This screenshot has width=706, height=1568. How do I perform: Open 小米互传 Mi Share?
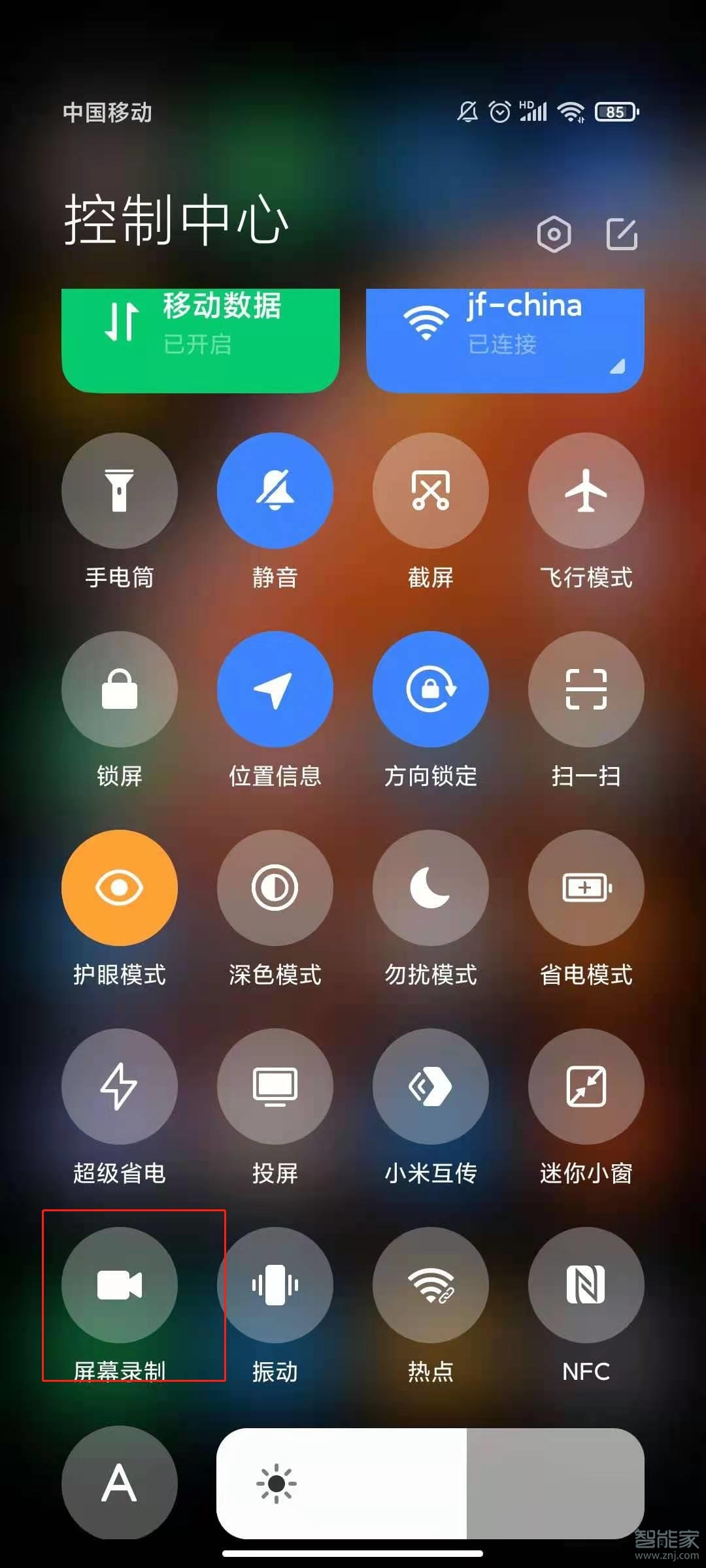(x=431, y=1085)
